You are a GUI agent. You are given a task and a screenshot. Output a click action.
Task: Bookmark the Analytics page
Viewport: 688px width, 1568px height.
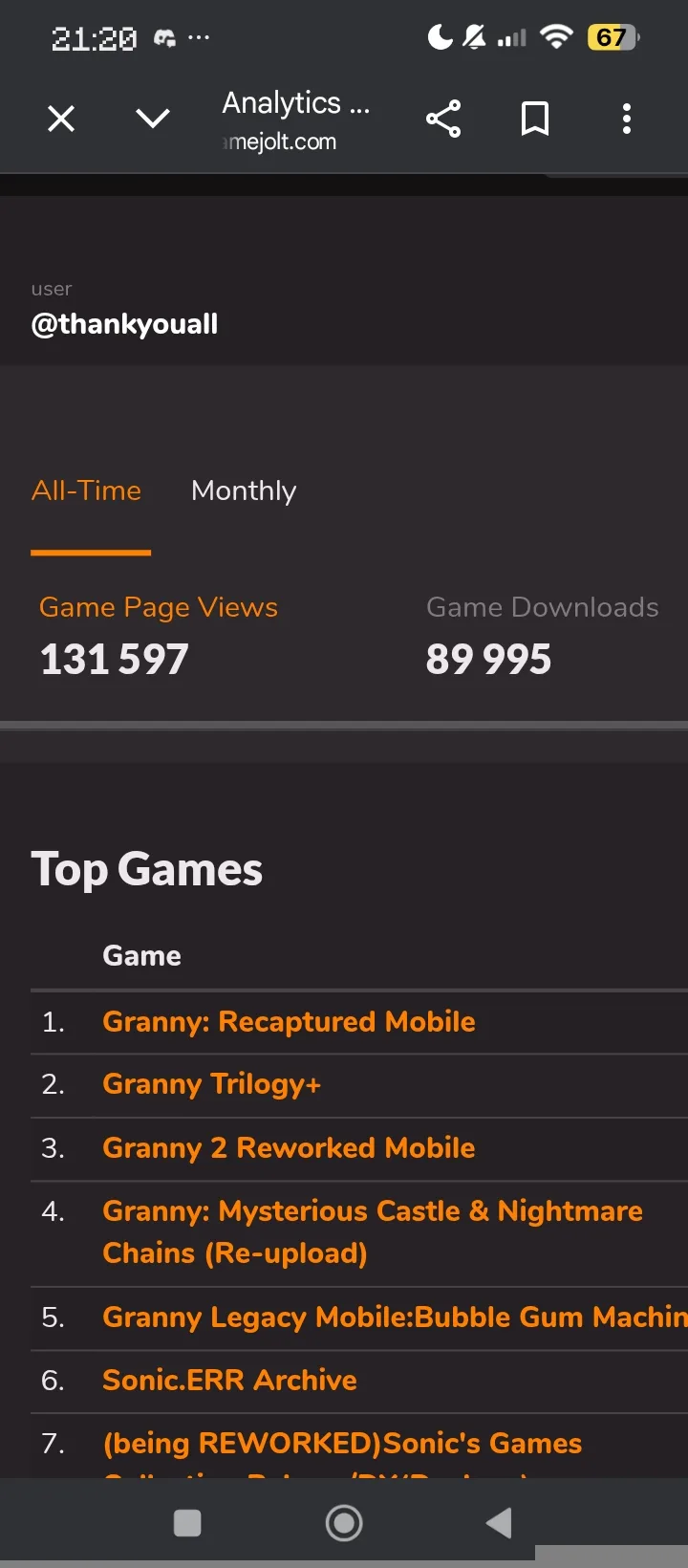(535, 119)
